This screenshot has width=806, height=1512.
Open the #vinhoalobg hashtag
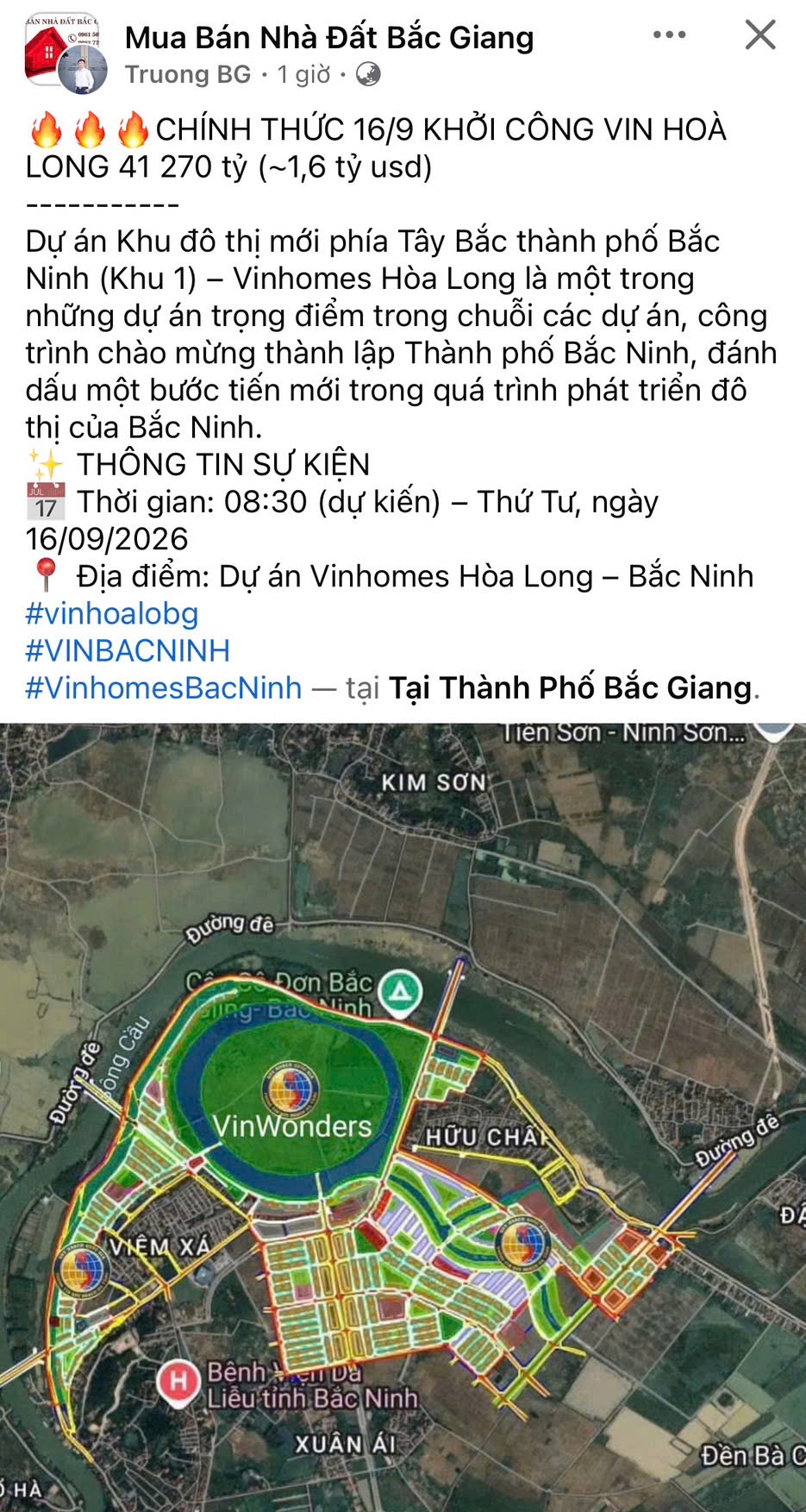coord(112,613)
